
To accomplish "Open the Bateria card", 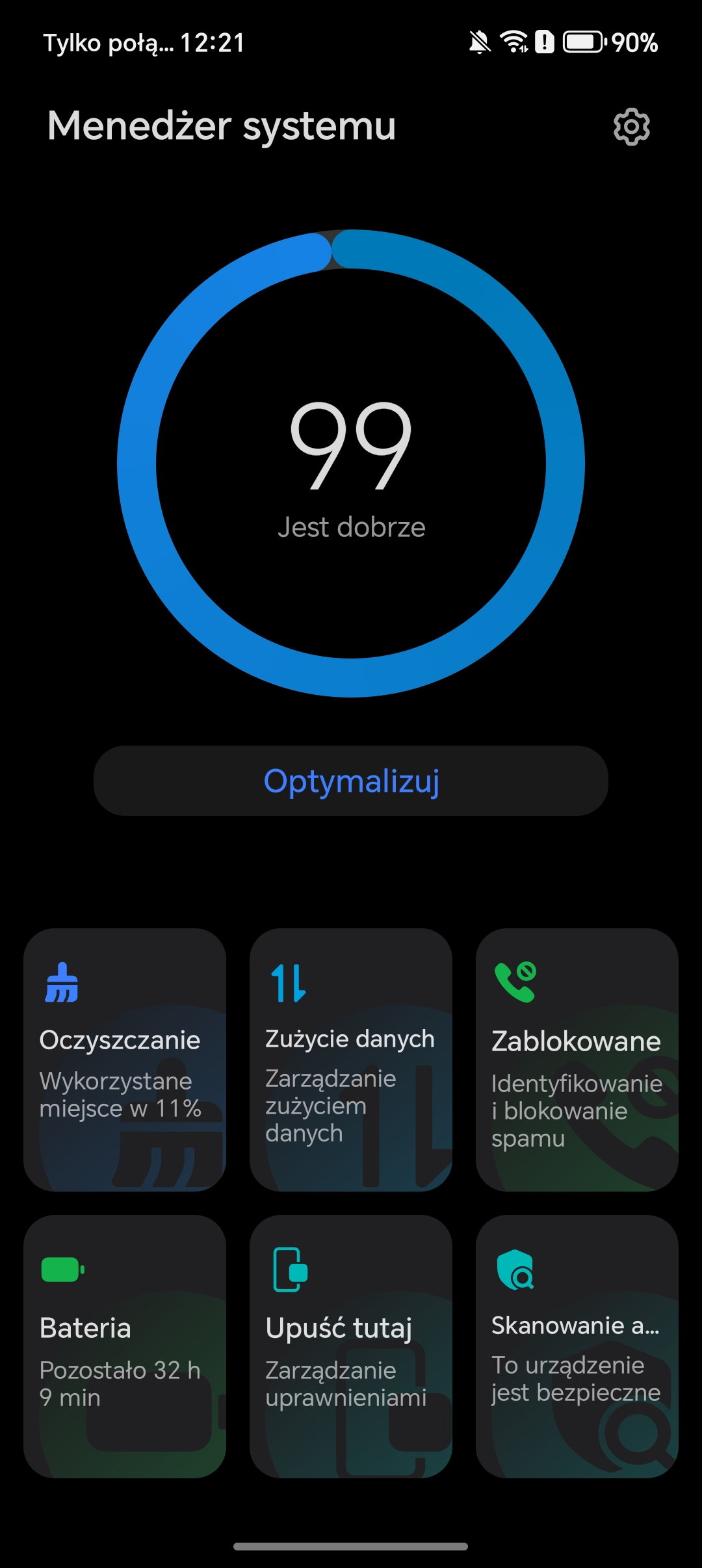I will coord(125,1346).
